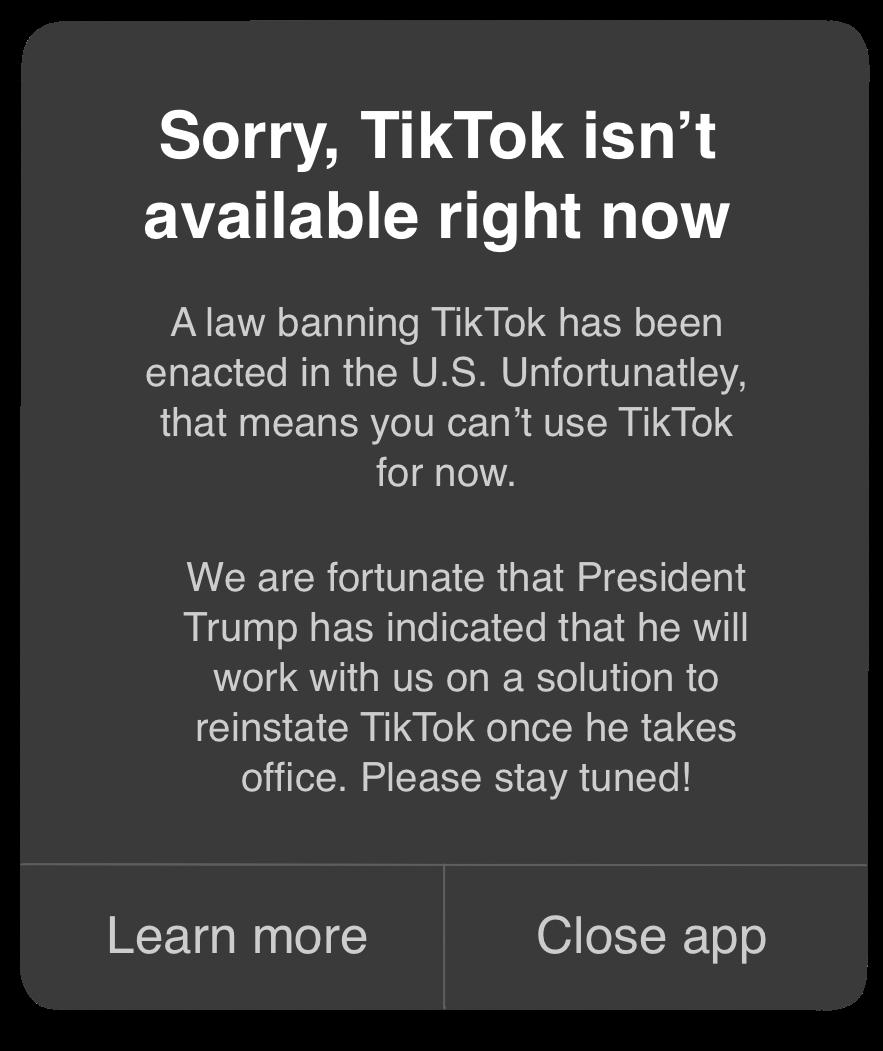Screen dimensions: 883x1051
Task: Select Close app in the dialog
Action: tap(655, 936)
